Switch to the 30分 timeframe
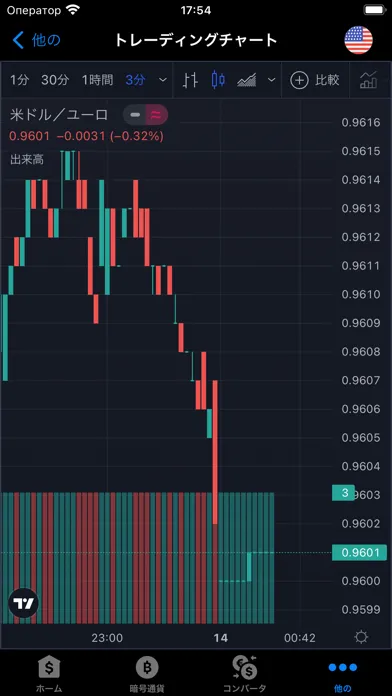 [x=55, y=80]
